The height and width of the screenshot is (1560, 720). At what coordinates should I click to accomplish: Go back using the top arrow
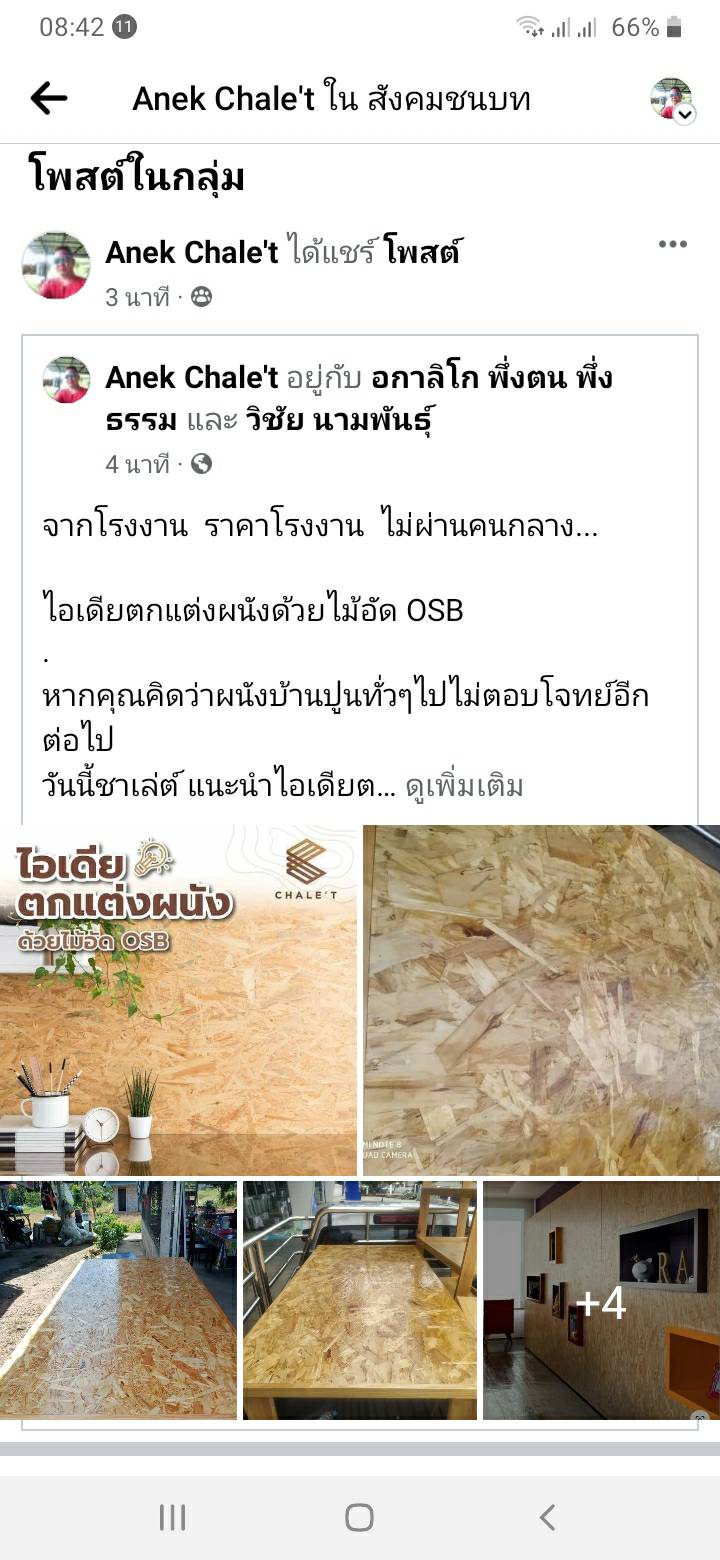(x=48, y=98)
